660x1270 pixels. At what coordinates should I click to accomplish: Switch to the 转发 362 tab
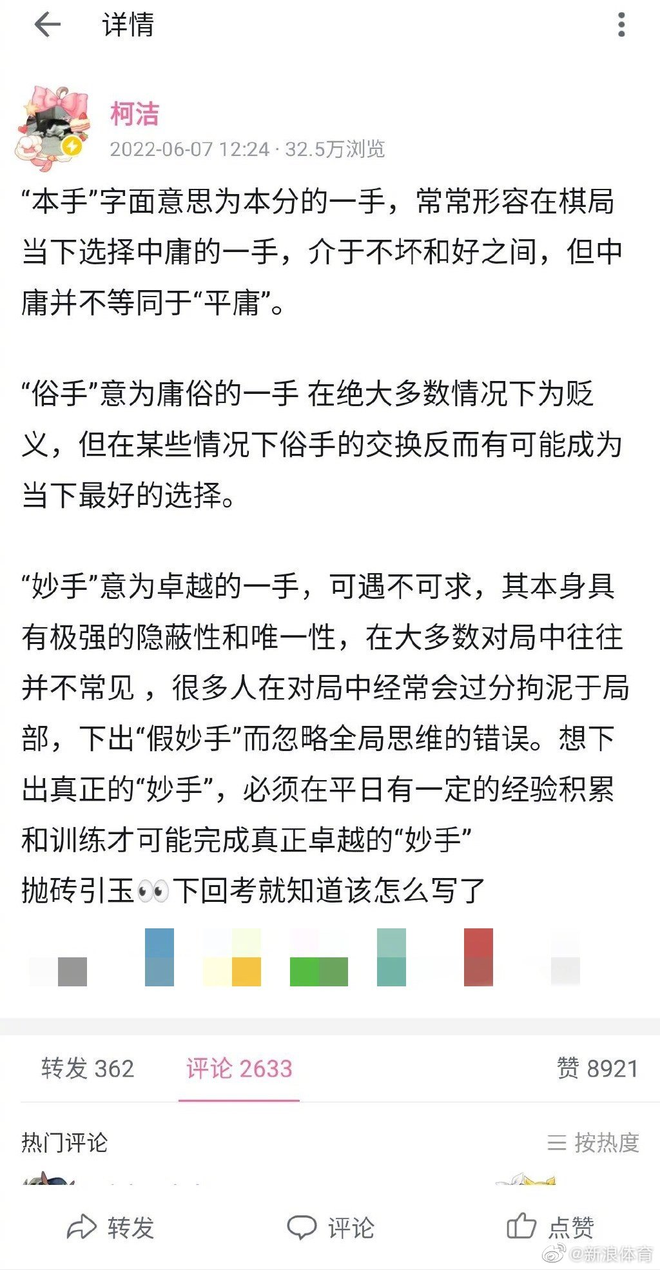87,1068
